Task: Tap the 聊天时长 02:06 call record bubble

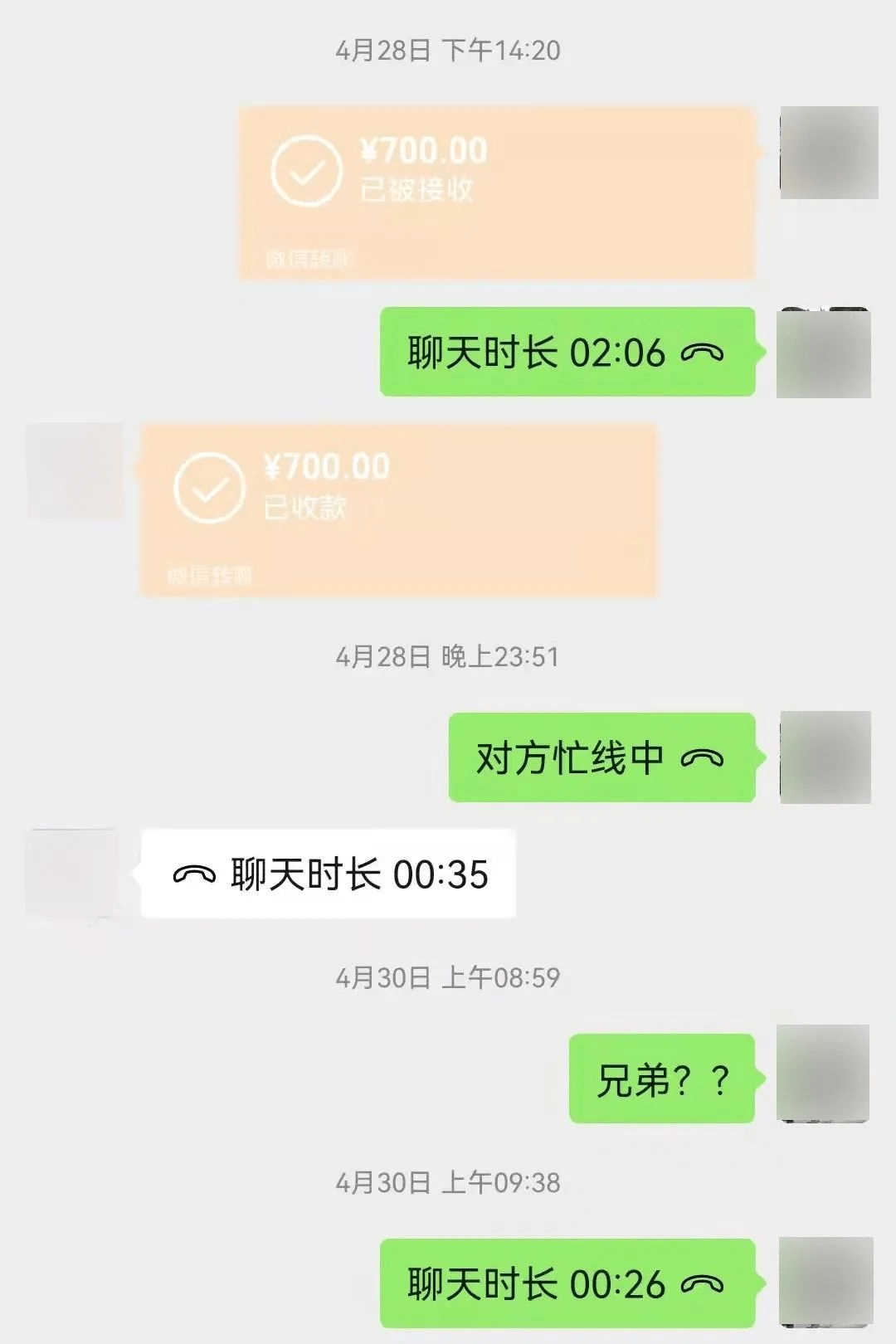Action: (568, 355)
